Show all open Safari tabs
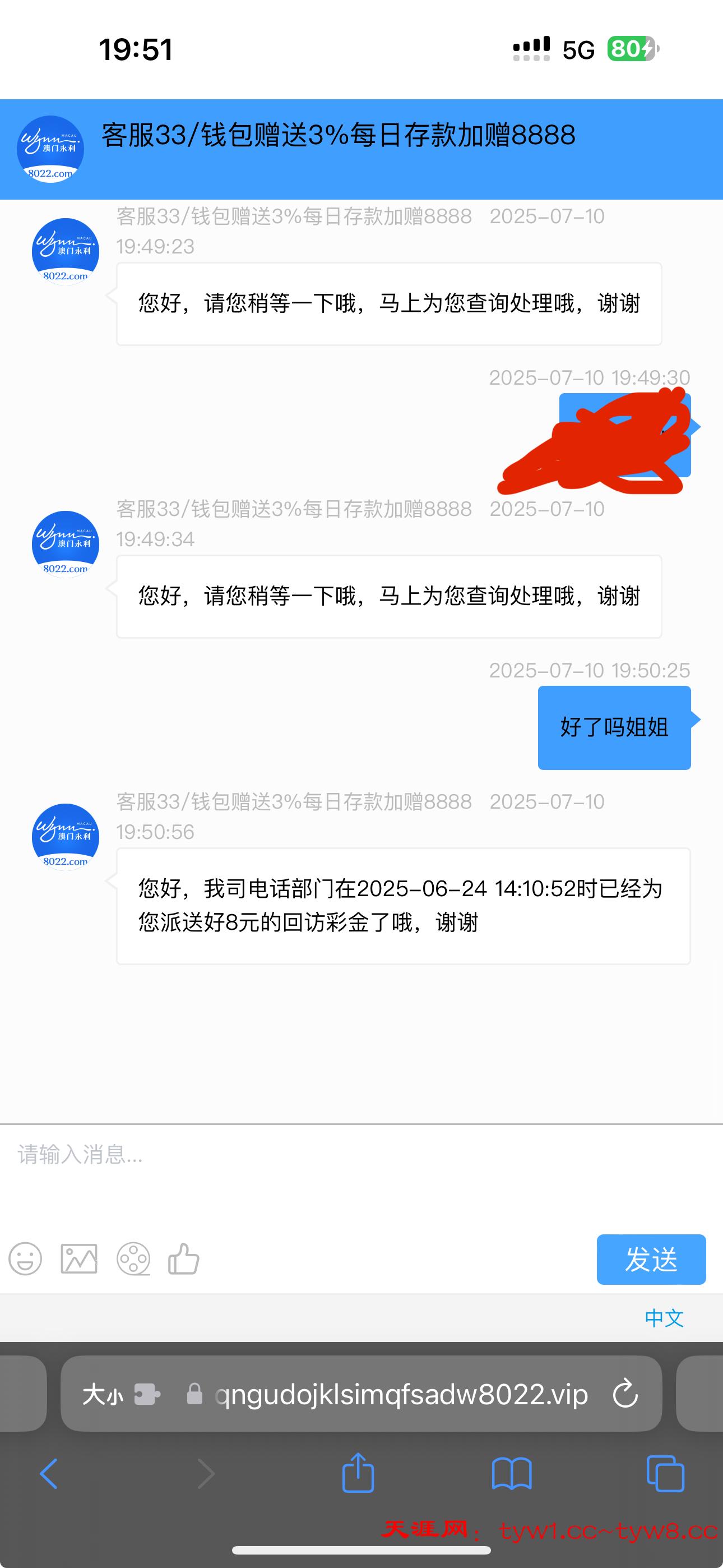Image resolution: width=723 pixels, height=1568 pixels. [665, 1474]
